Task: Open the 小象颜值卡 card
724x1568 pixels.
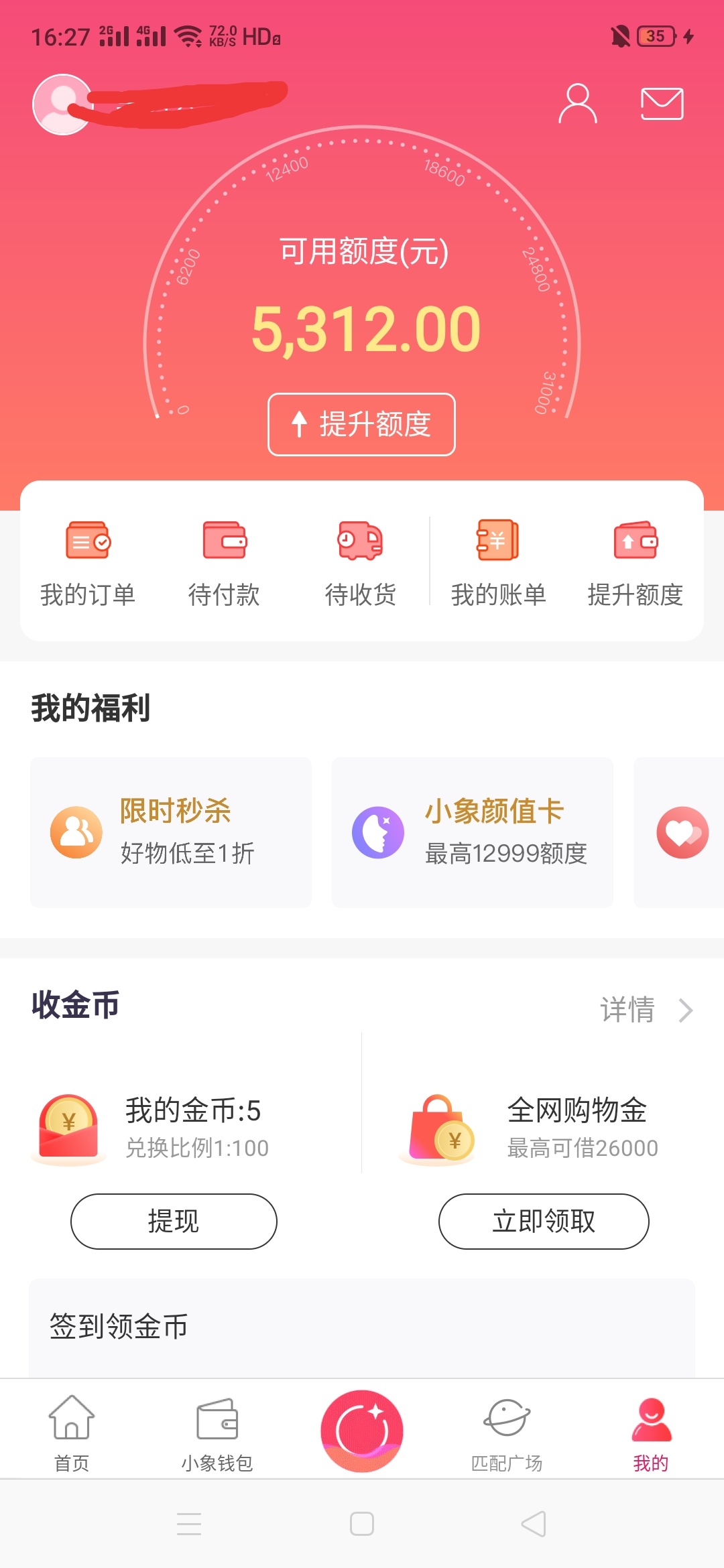Action: (473, 832)
